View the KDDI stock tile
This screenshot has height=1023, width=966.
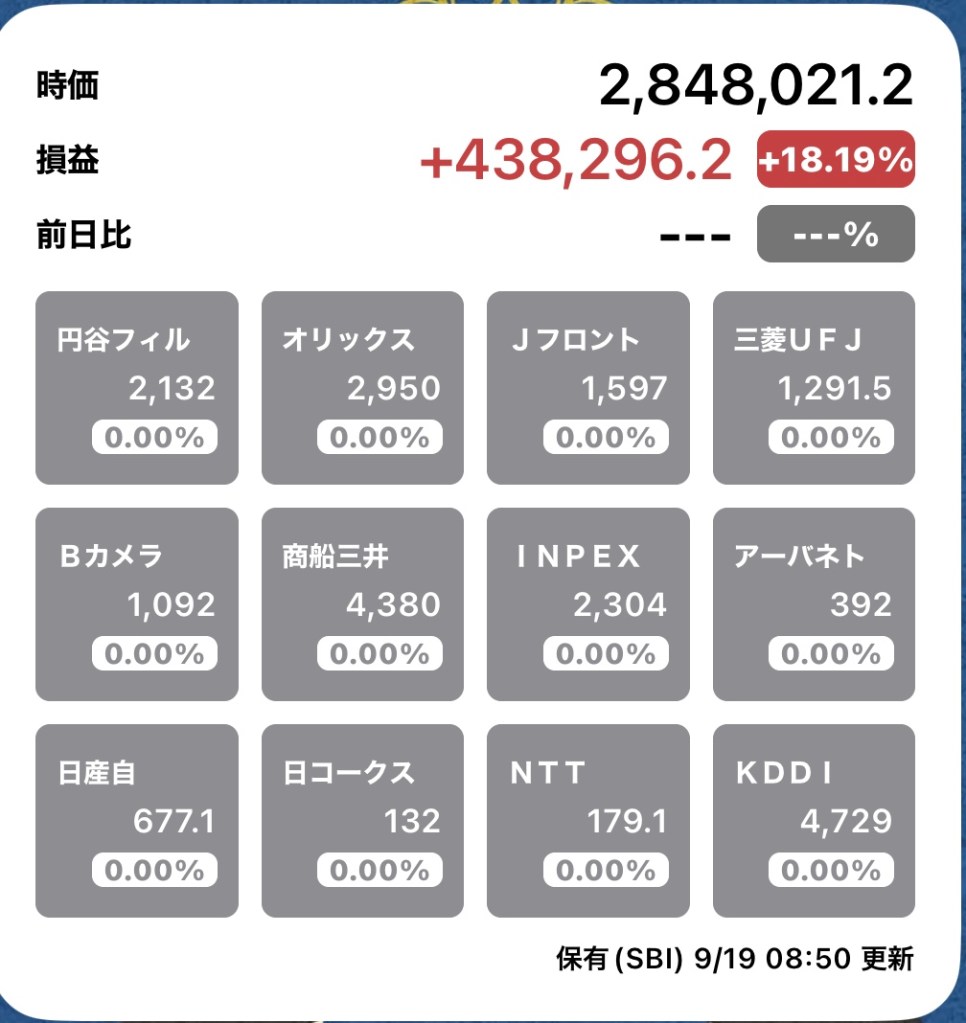coord(813,821)
